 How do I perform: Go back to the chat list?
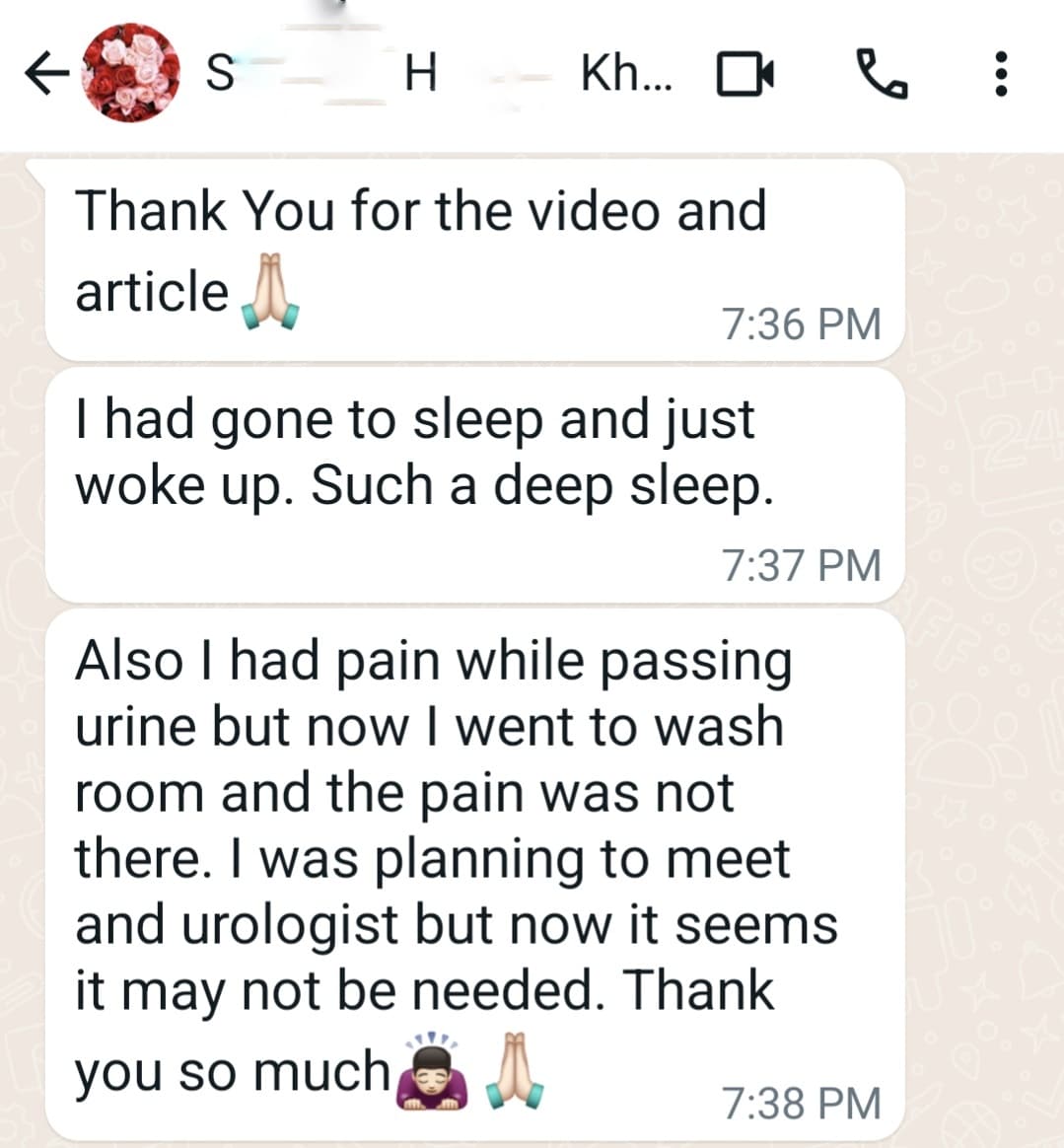(45, 74)
